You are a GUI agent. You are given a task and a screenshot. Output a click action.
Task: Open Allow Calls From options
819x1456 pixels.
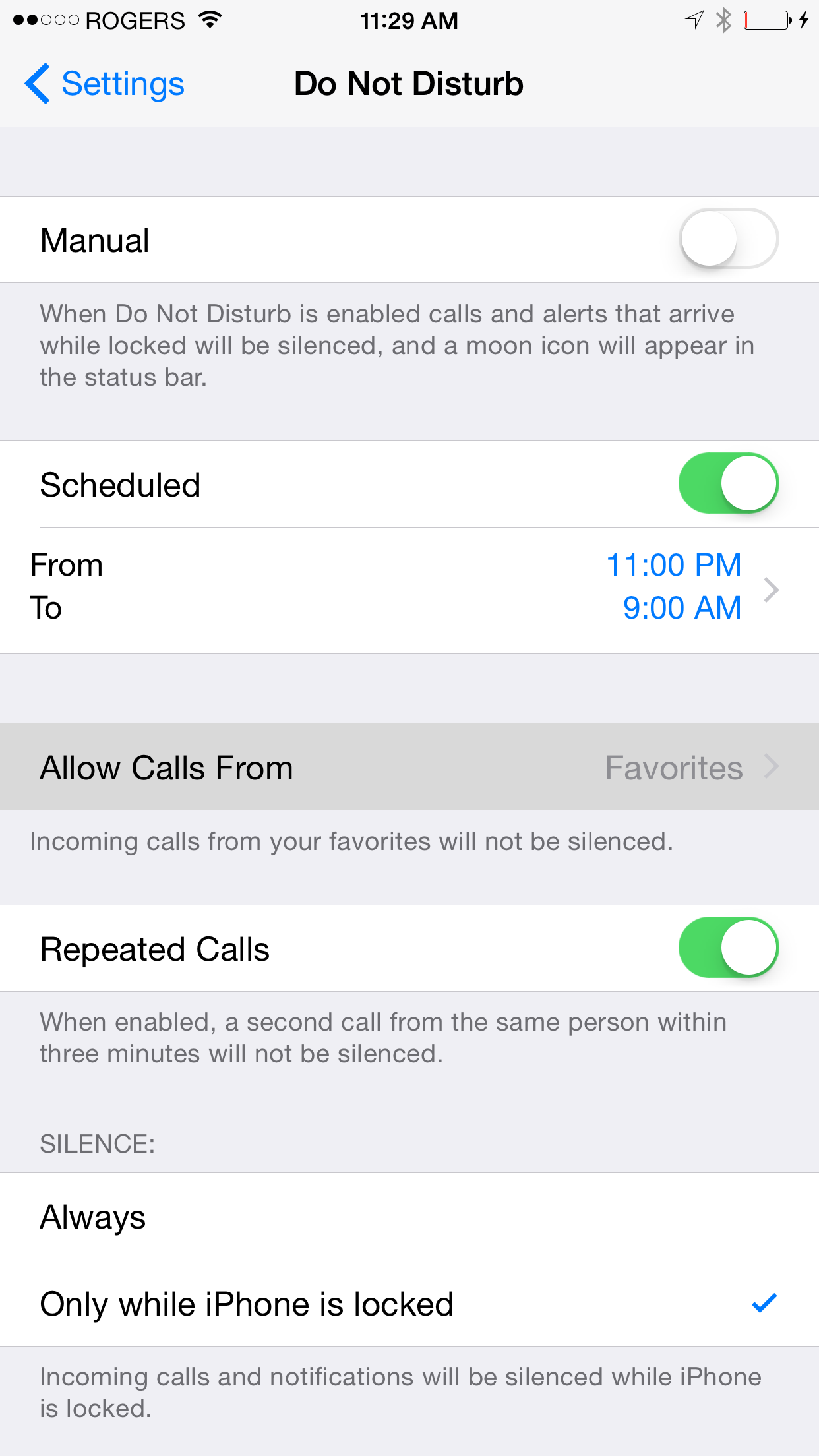click(409, 767)
